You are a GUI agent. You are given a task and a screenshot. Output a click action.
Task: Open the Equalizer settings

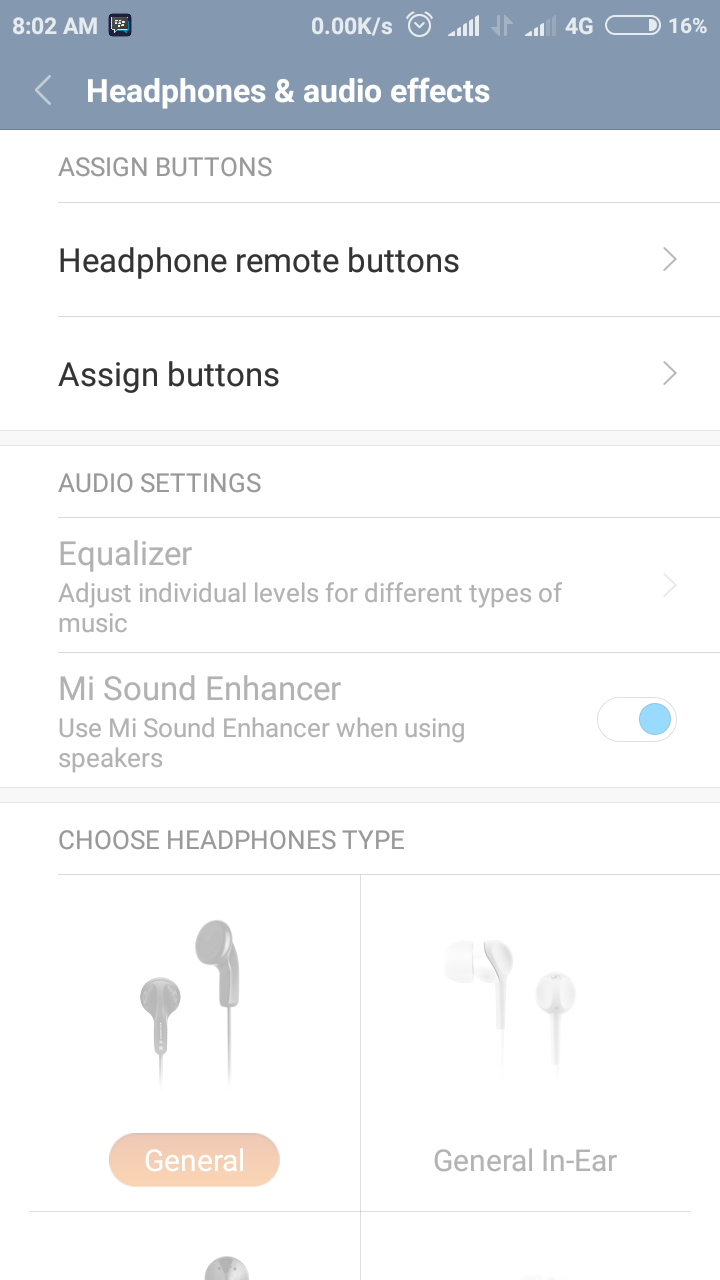[360, 586]
